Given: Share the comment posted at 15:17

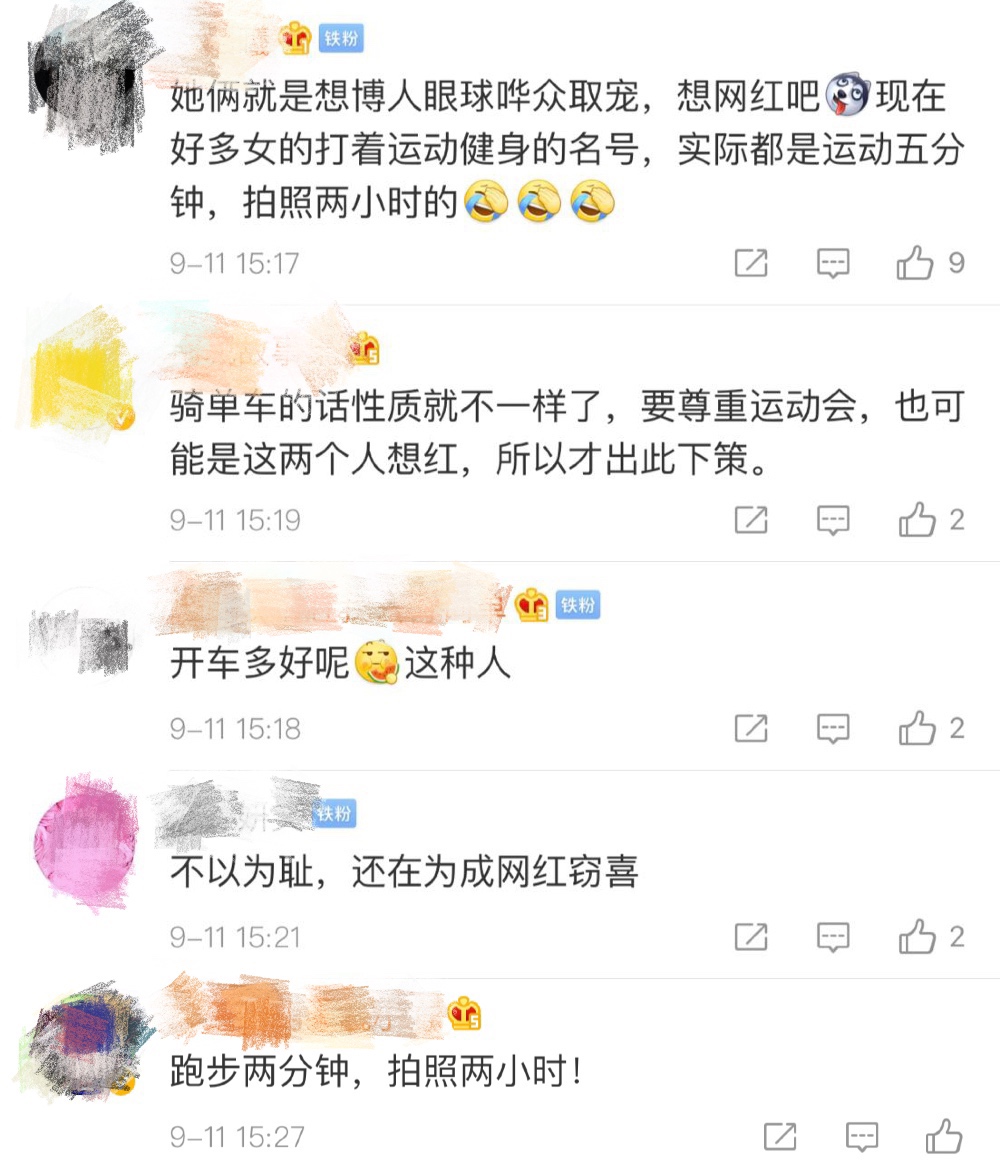Looking at the screenshot, I should [751, 264].
